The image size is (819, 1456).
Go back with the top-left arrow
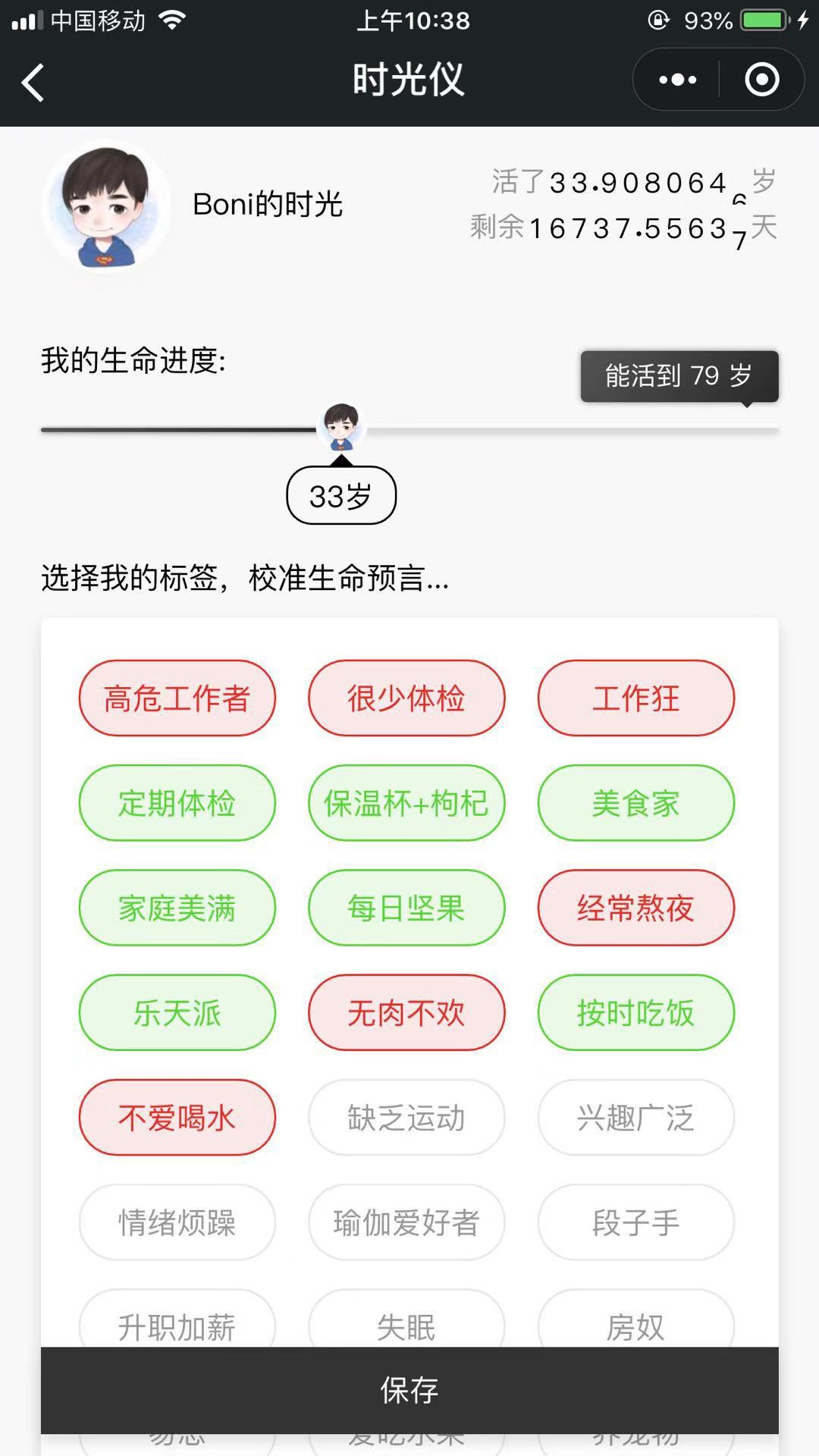point(33,82)
